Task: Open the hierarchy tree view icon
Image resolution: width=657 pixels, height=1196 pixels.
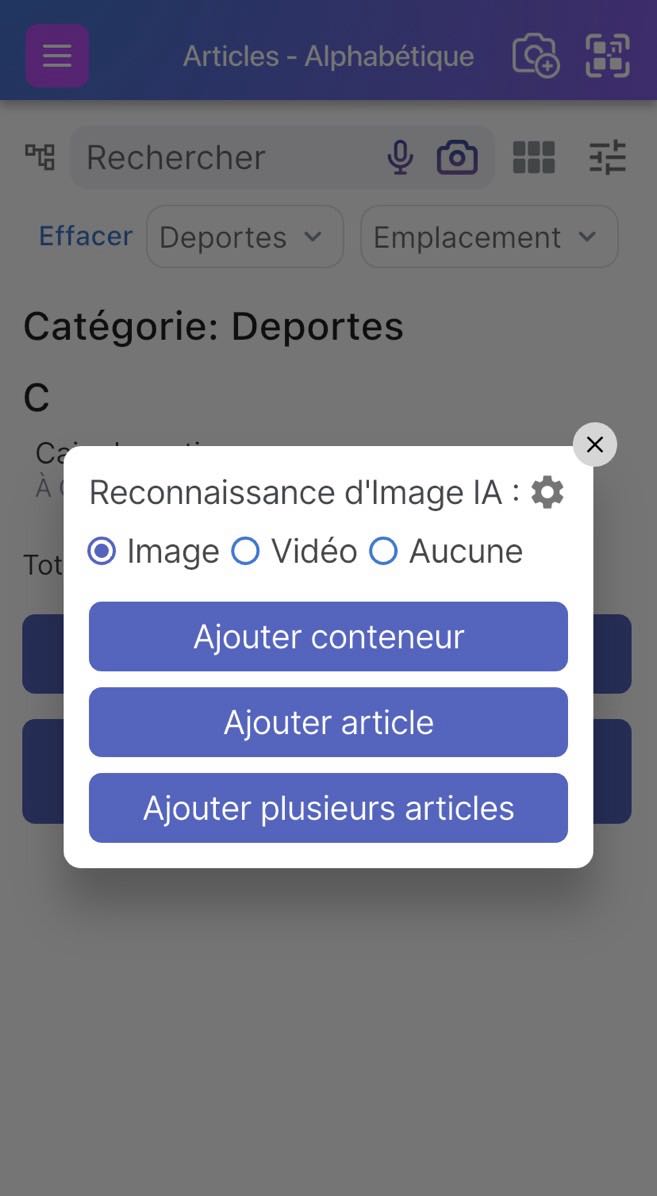Action: (x=40, y=157)
